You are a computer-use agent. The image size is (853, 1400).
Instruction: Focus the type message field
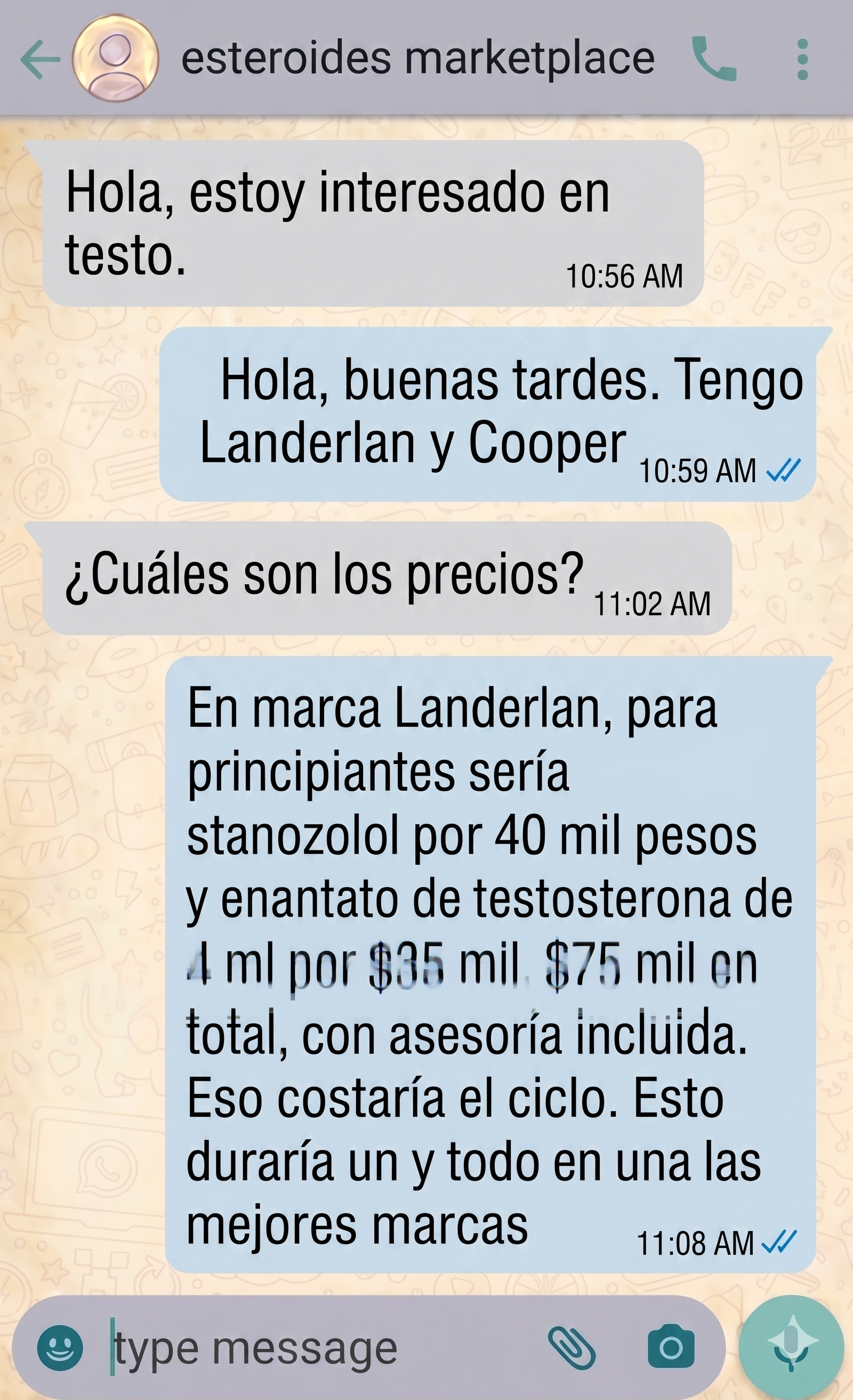point(318,1348)
